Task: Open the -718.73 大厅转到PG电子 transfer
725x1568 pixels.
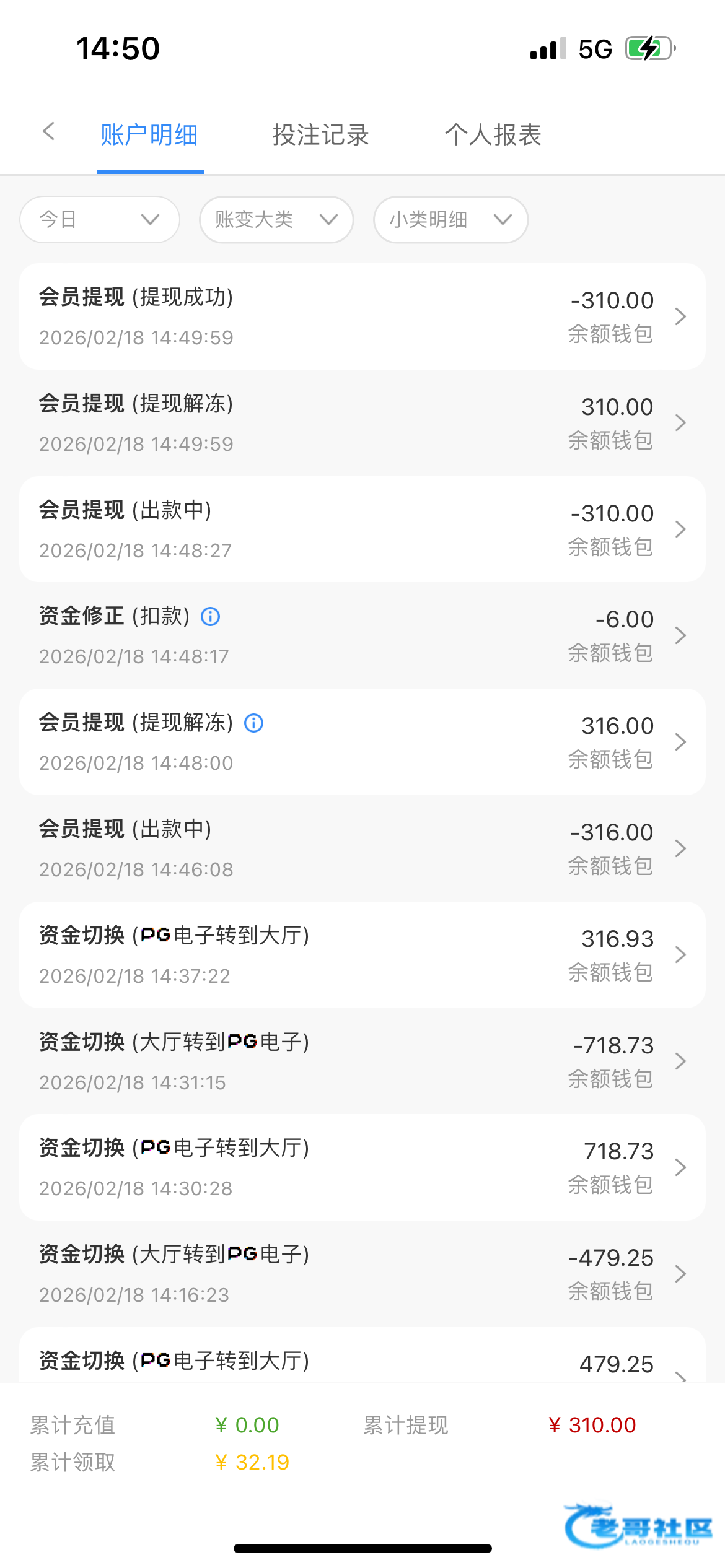Action: 362,1061
